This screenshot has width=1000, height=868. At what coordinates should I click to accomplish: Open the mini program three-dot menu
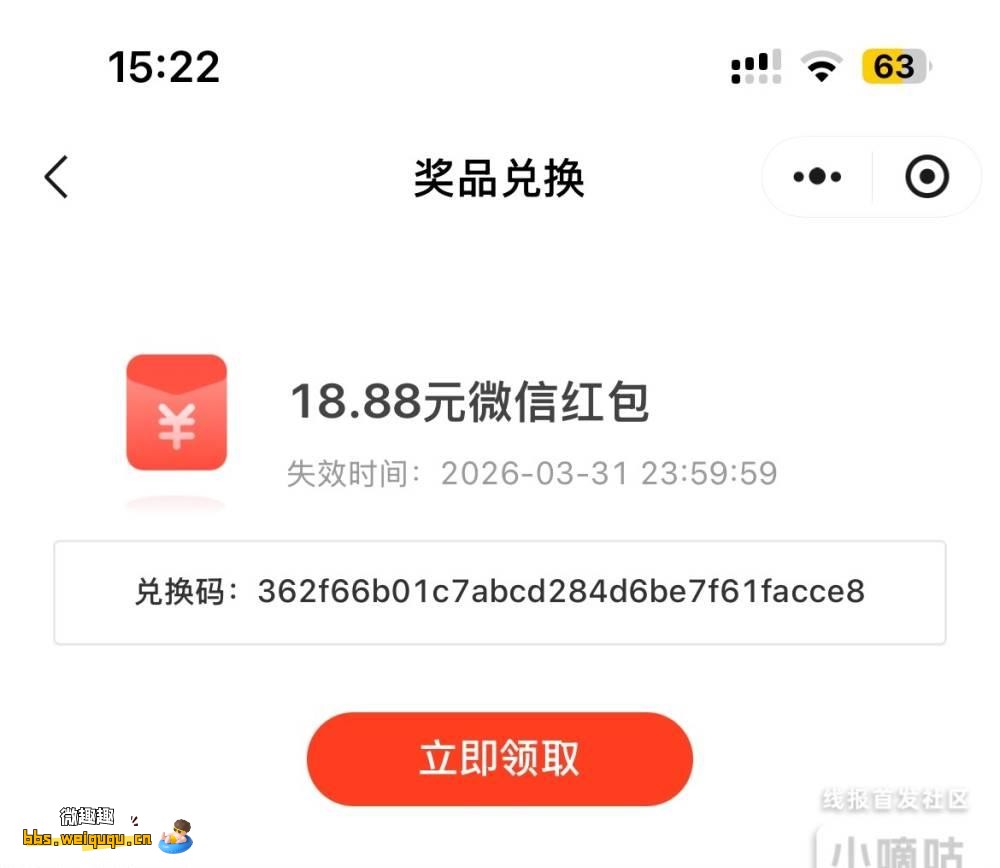click(817, 177)
